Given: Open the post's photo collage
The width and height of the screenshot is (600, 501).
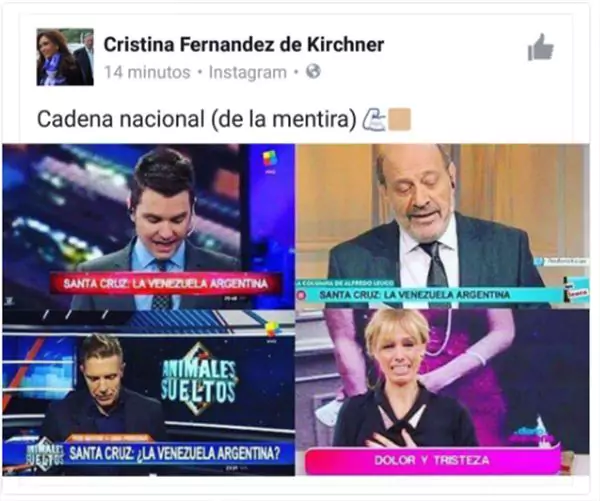Looking at the screenshot, I should pos(296,310).
